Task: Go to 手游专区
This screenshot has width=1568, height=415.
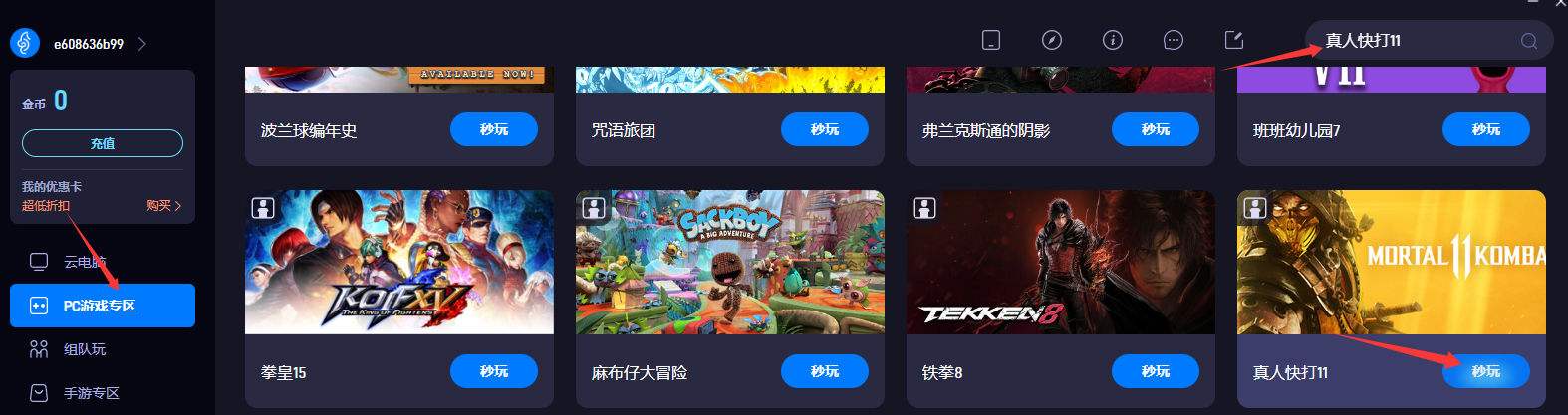Action: pyautogui.click(x=91, y=393)
